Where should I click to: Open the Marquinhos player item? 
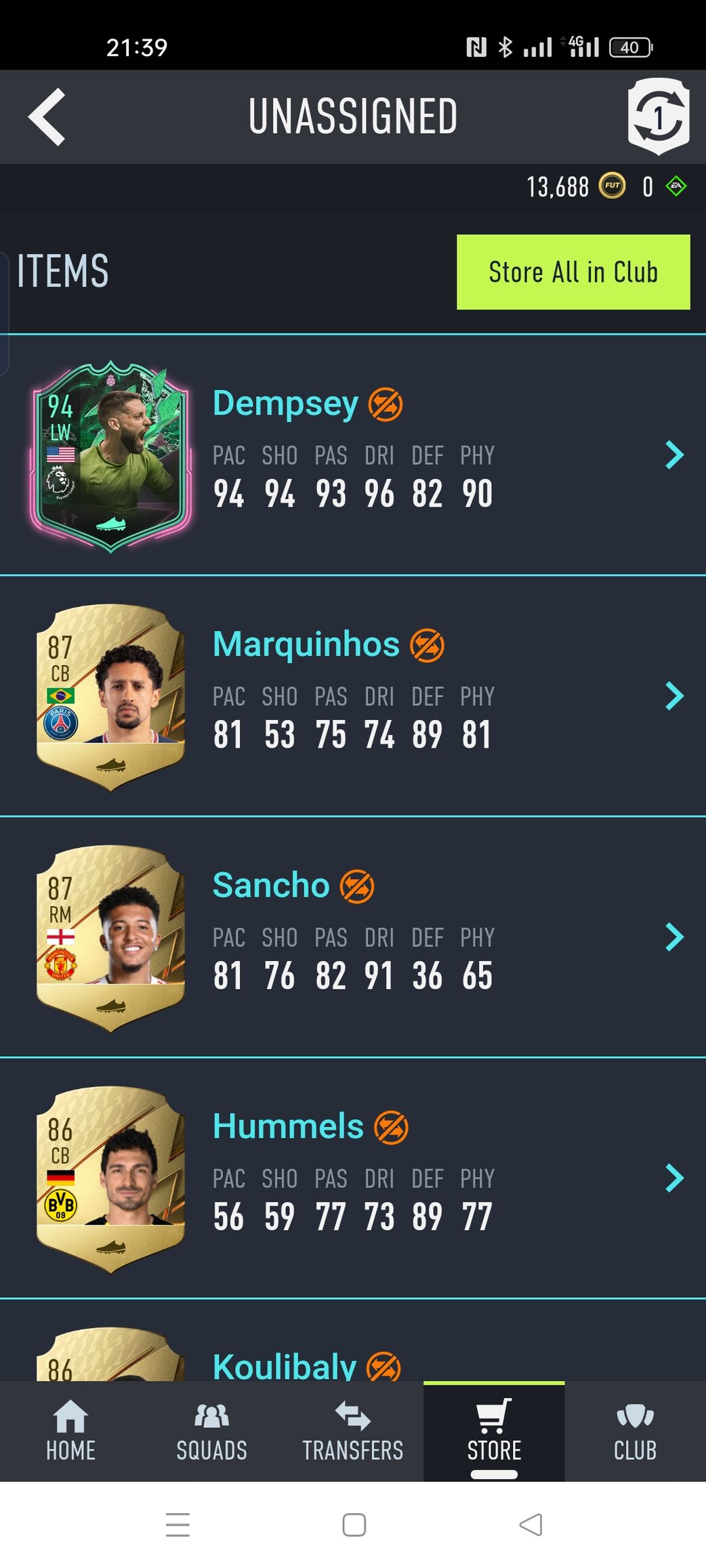coord(352,696)
